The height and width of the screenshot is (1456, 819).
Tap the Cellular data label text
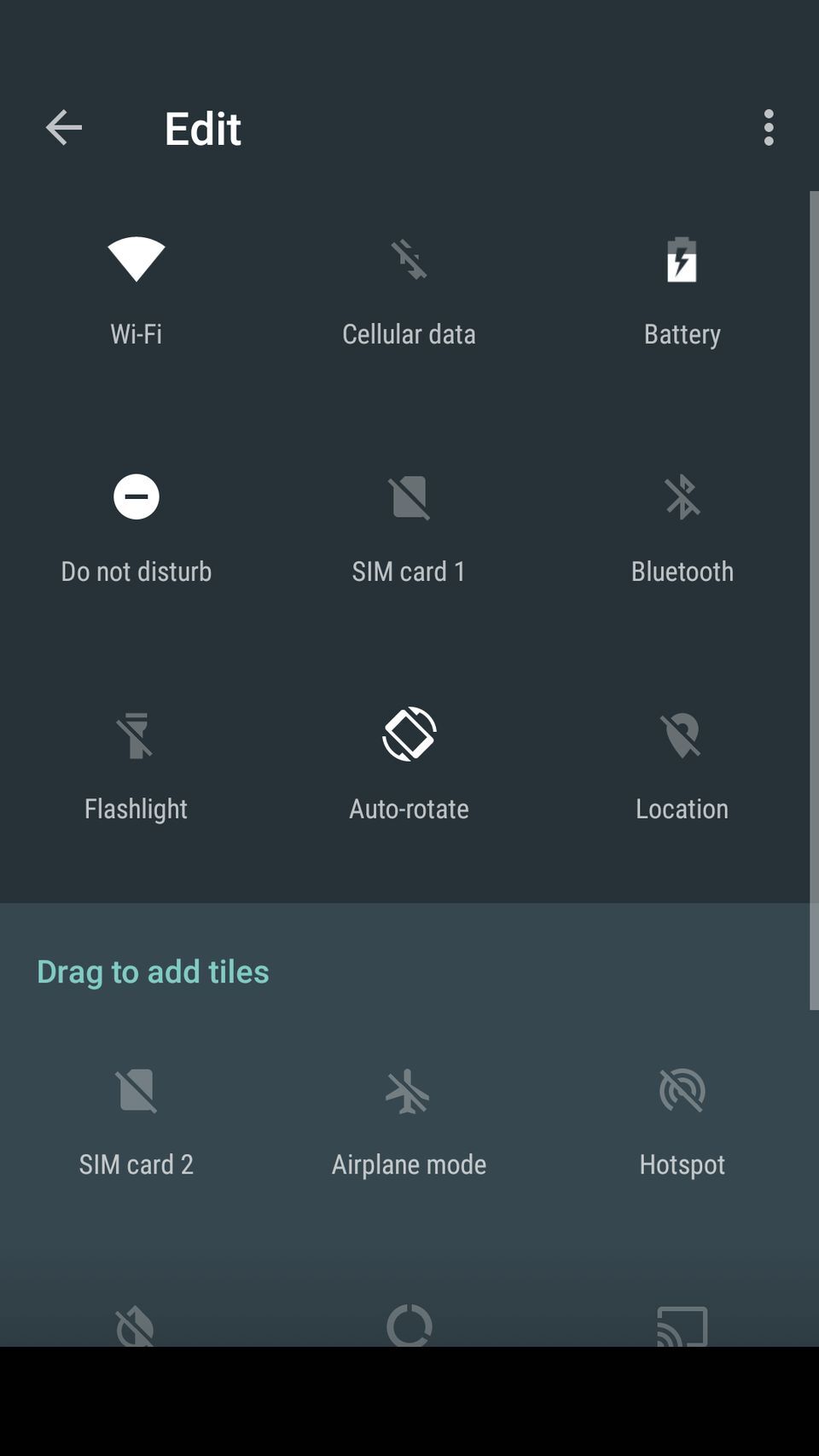click(409, 334)
